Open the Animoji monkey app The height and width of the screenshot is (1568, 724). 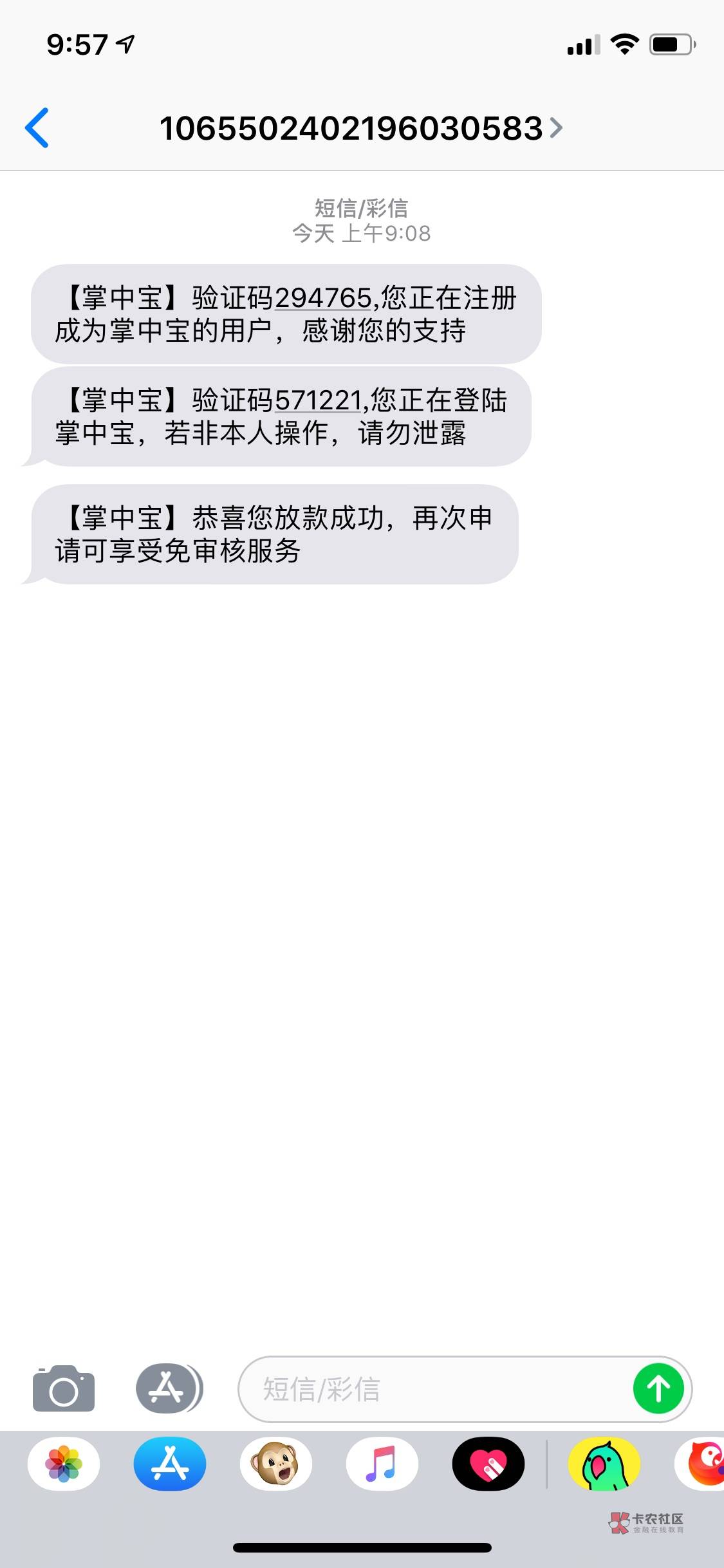[276, 1464]
